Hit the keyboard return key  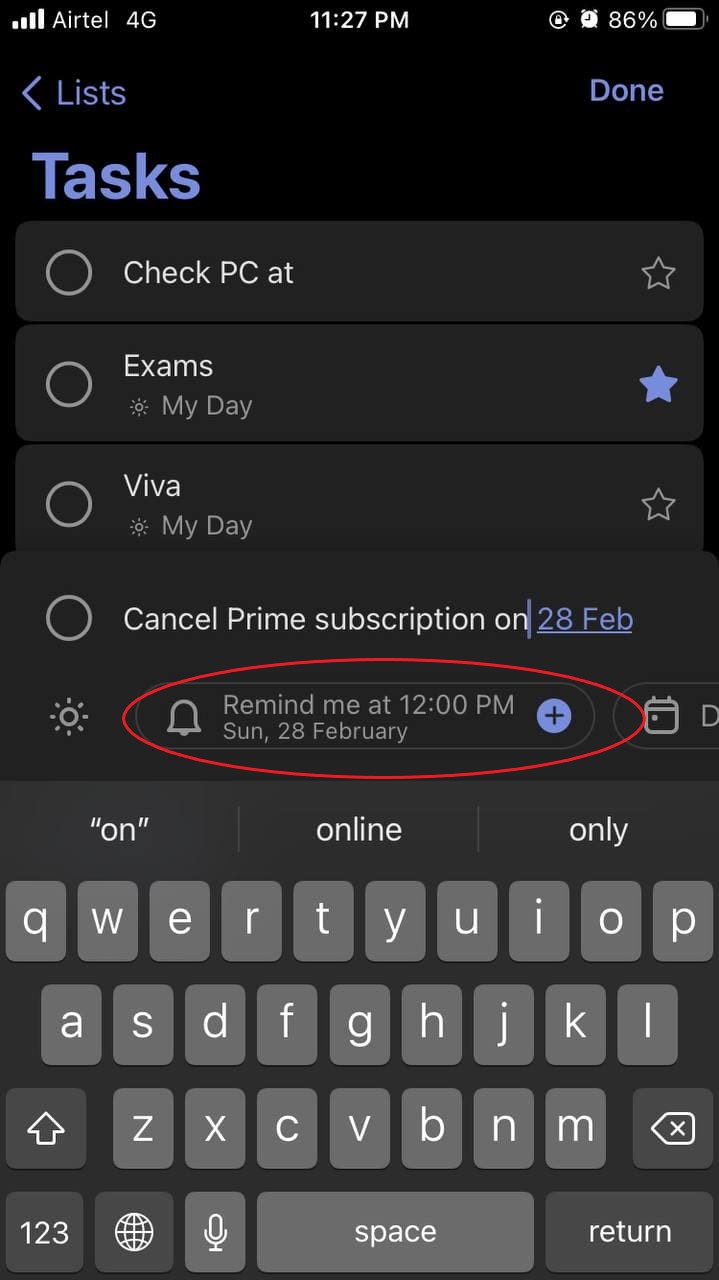click(x=629, y=1231)
